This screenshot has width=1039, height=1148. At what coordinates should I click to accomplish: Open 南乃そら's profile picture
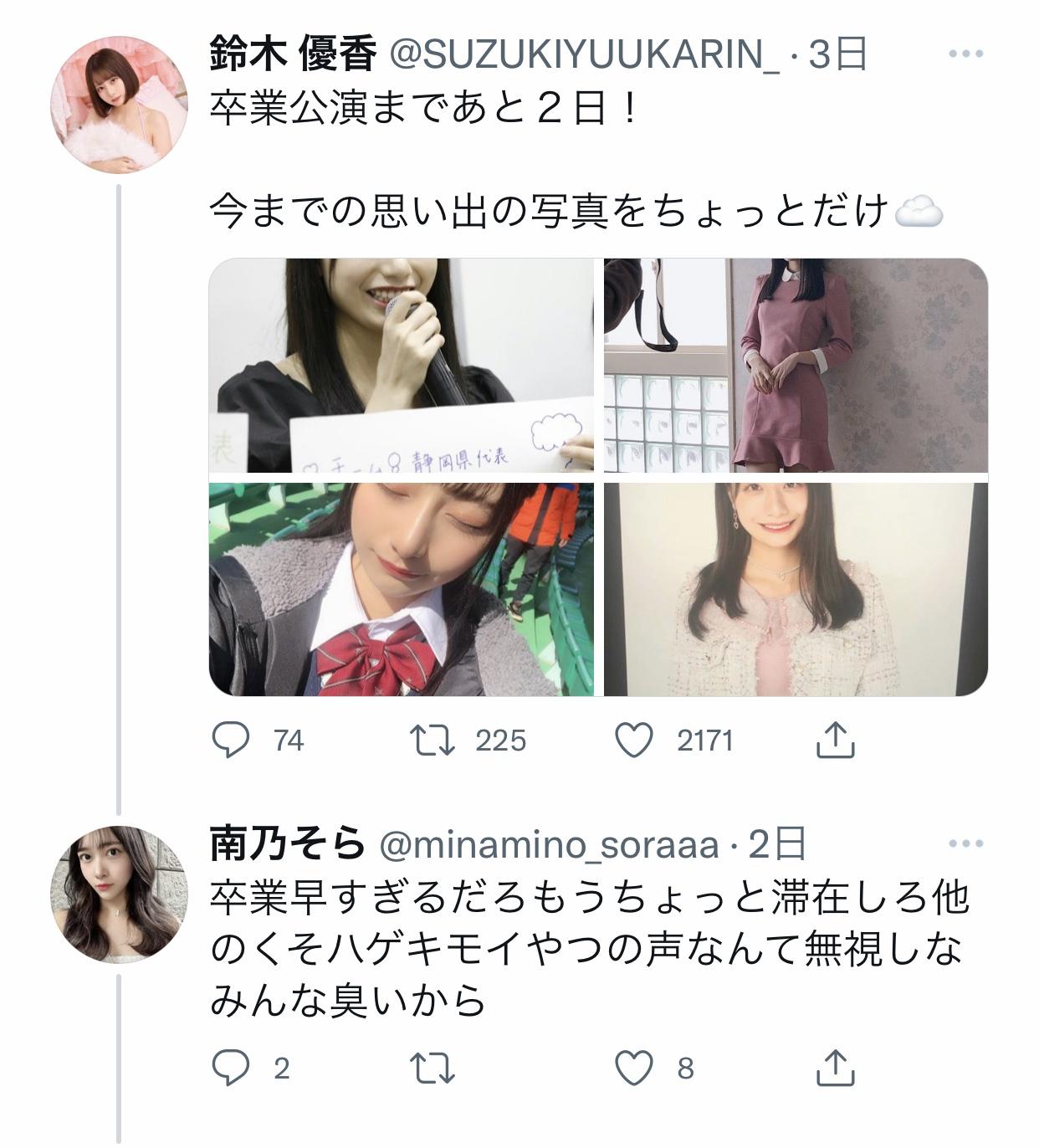click(120, 894)
